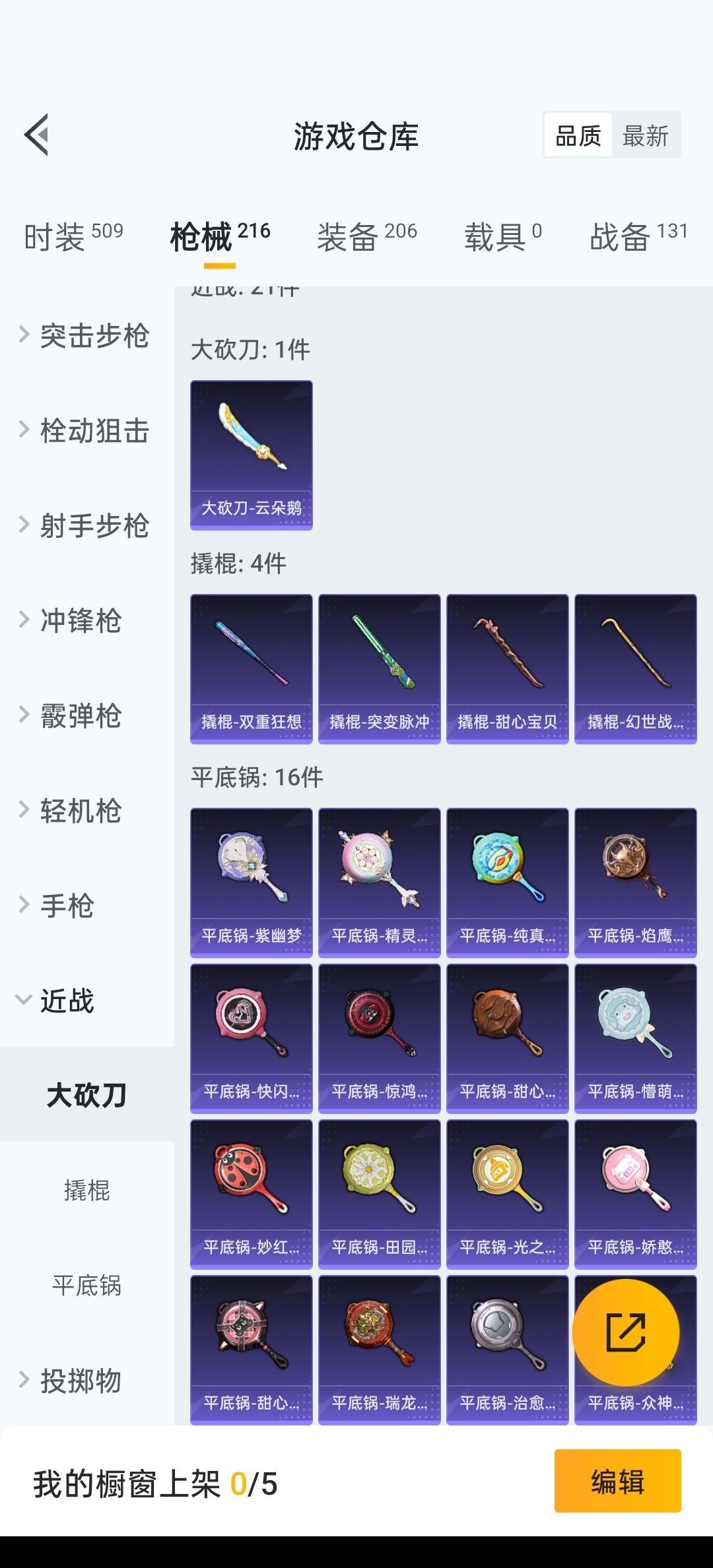
Task: Select the 平底锅 subcategory in sidebar
Action: pos(86,1286)
